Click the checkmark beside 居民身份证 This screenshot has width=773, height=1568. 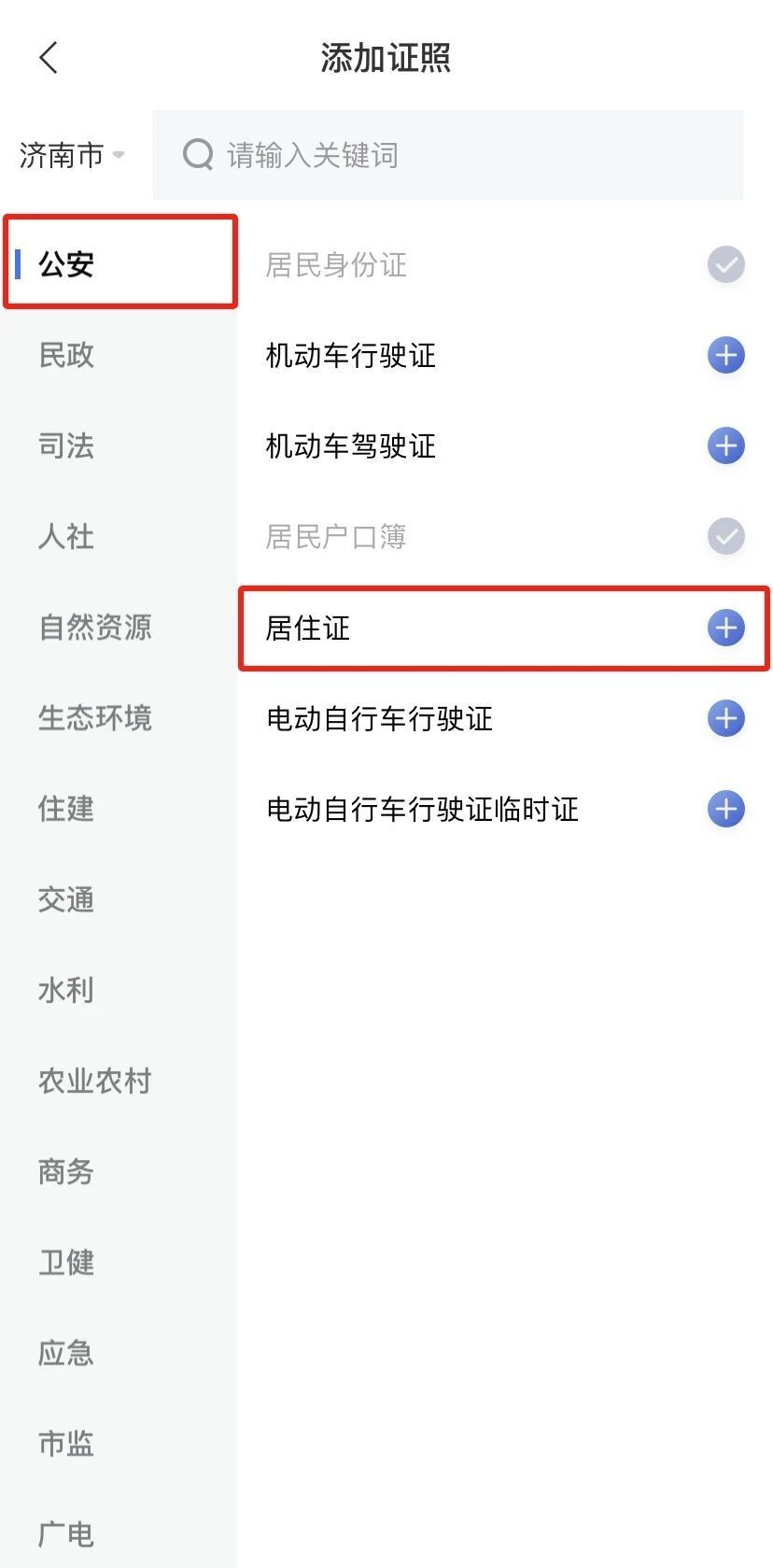pos(725,265)
